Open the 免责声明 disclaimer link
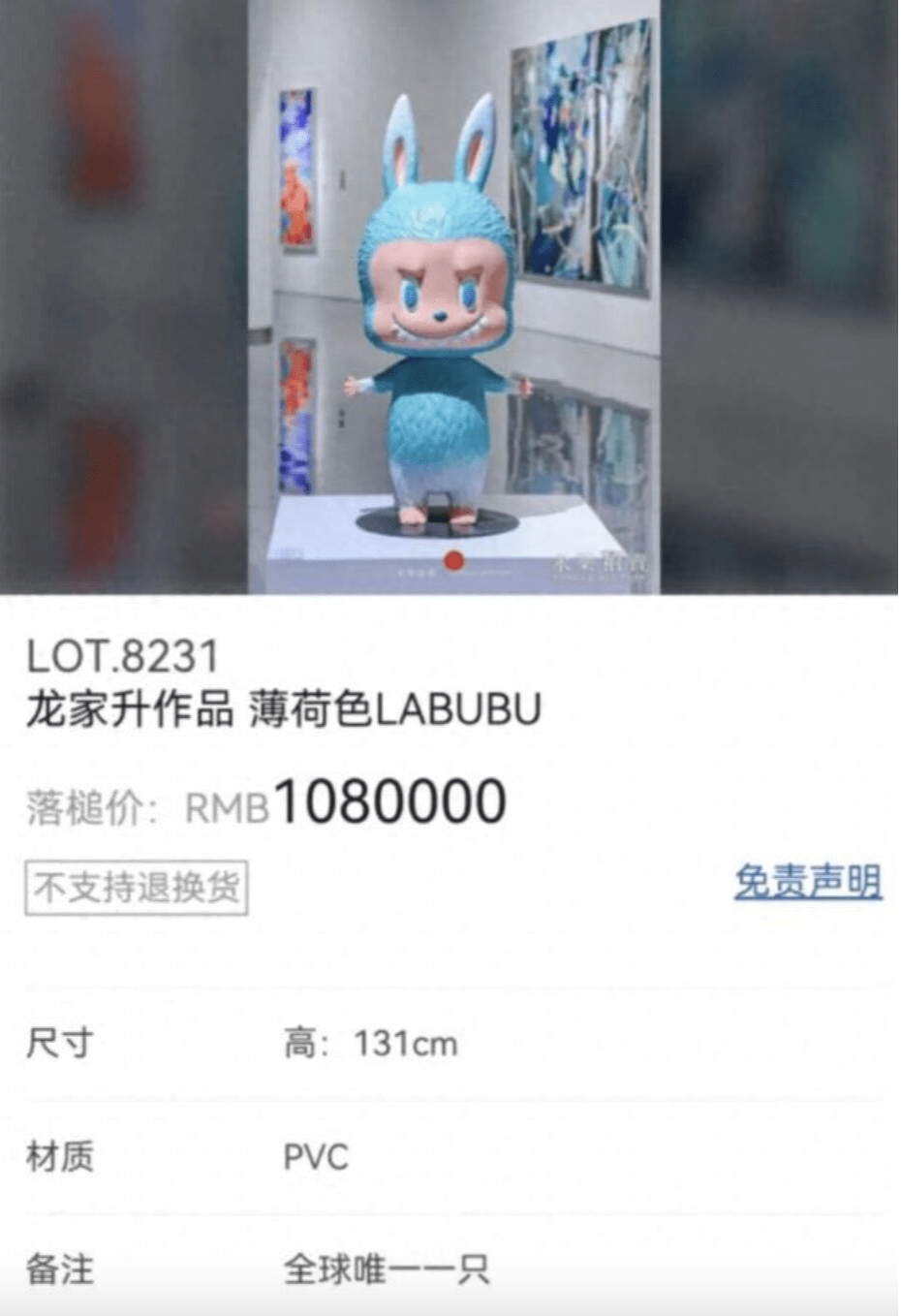Image resolution: width=901 pixels, height=1316 pixels. tap(807, 882)
